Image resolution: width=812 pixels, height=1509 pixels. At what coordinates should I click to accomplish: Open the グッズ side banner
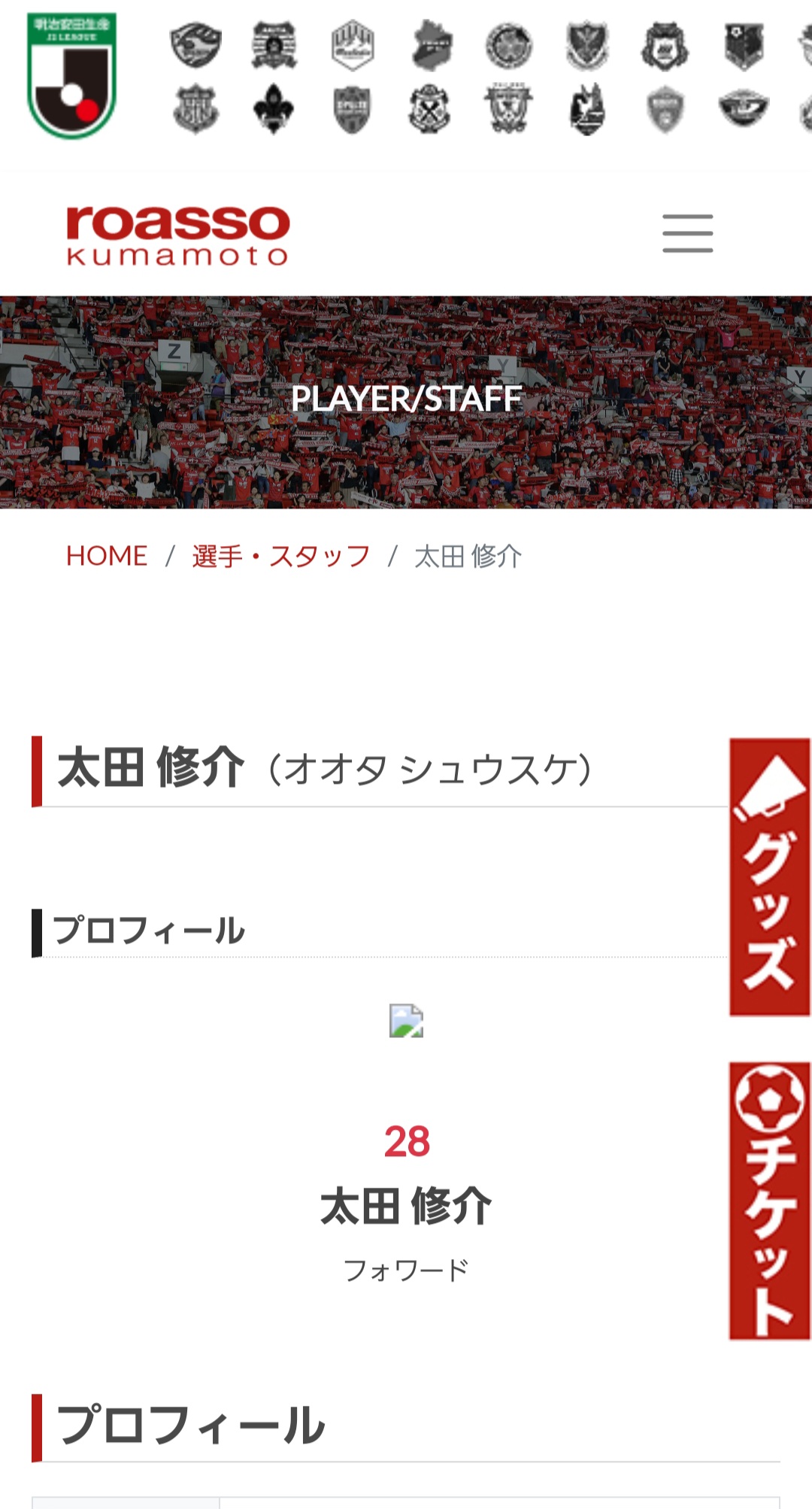[770, 877]
